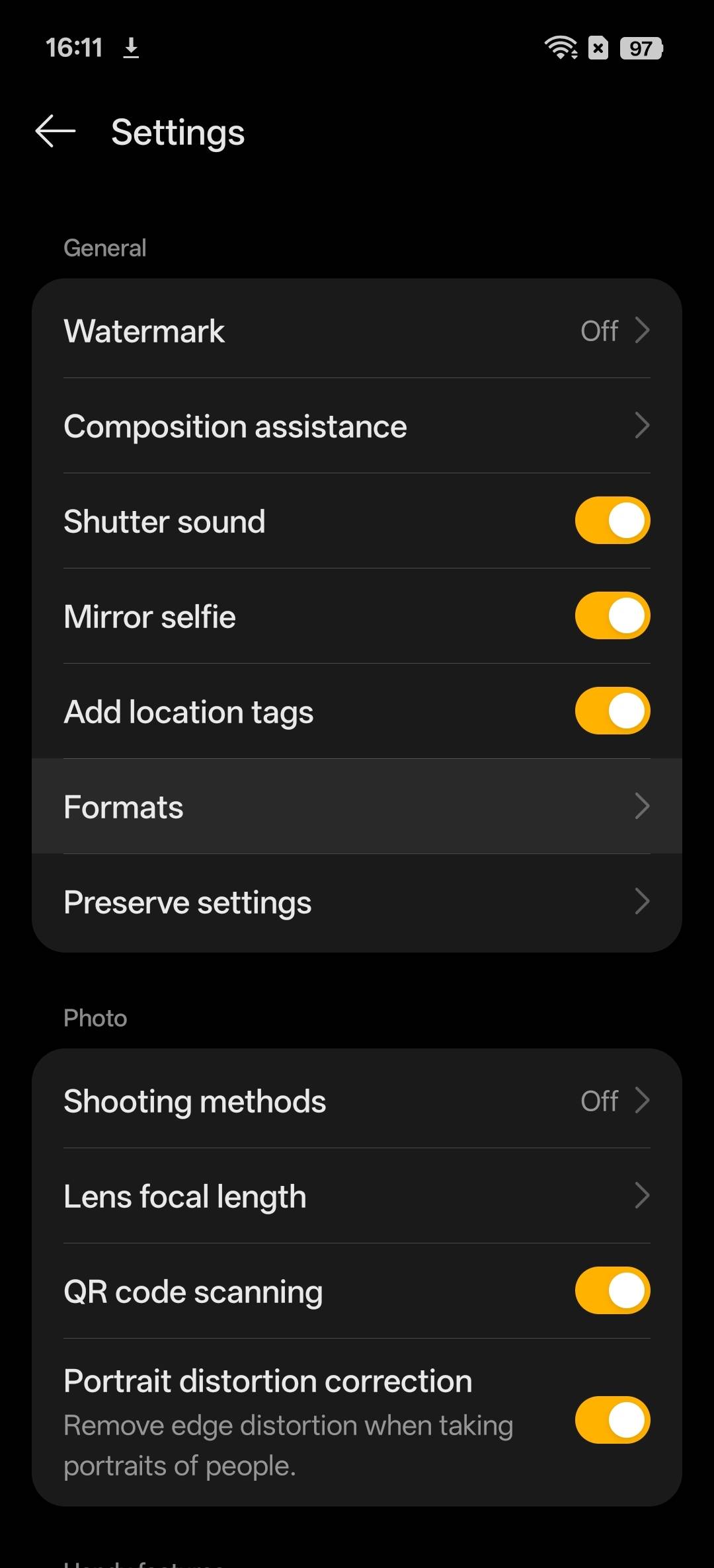Open Preserve settings

click(x=357, y=902)
